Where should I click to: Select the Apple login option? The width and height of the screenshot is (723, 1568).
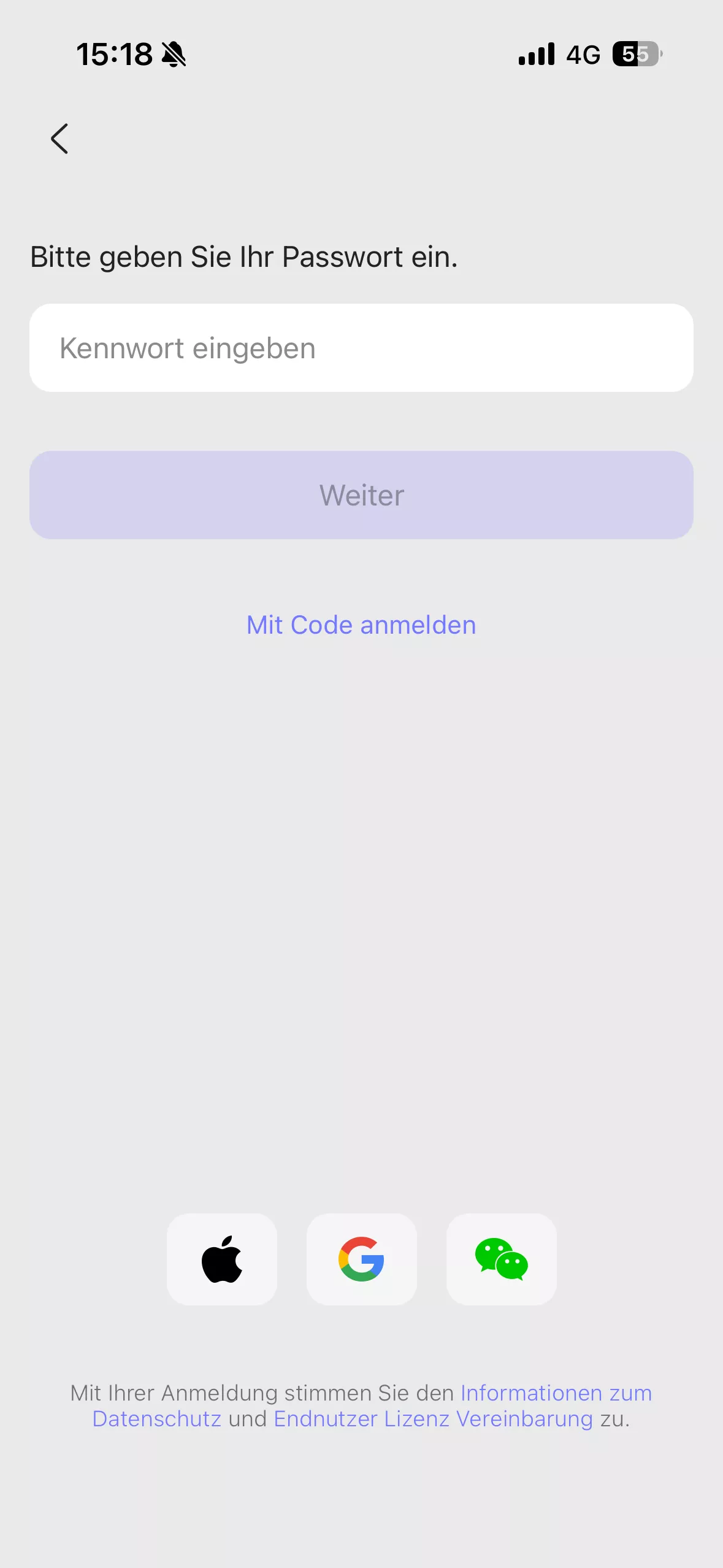click(x=222, y=1259)
